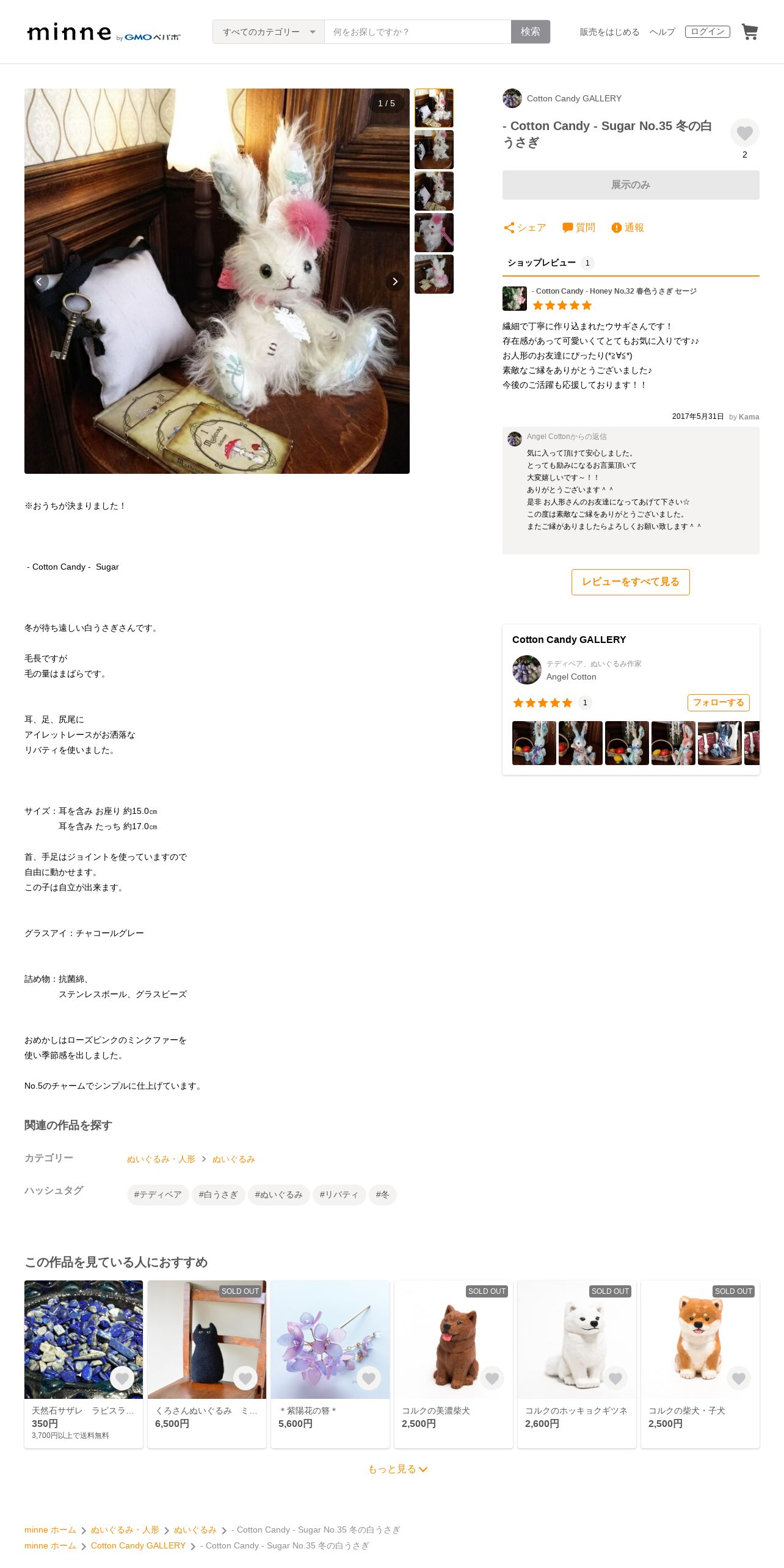Focus the 何をお探しですか search field
The width and height of the screenshot is (784, 1568).
pos(418,32)
